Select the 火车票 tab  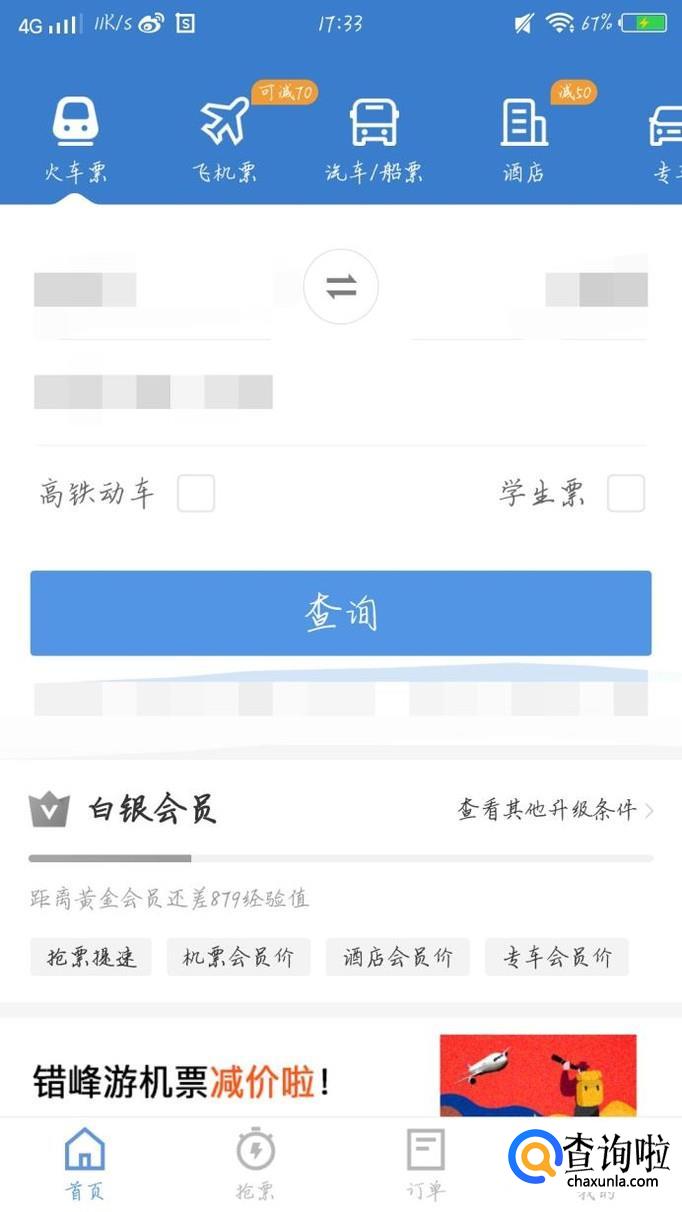(76, 140)
